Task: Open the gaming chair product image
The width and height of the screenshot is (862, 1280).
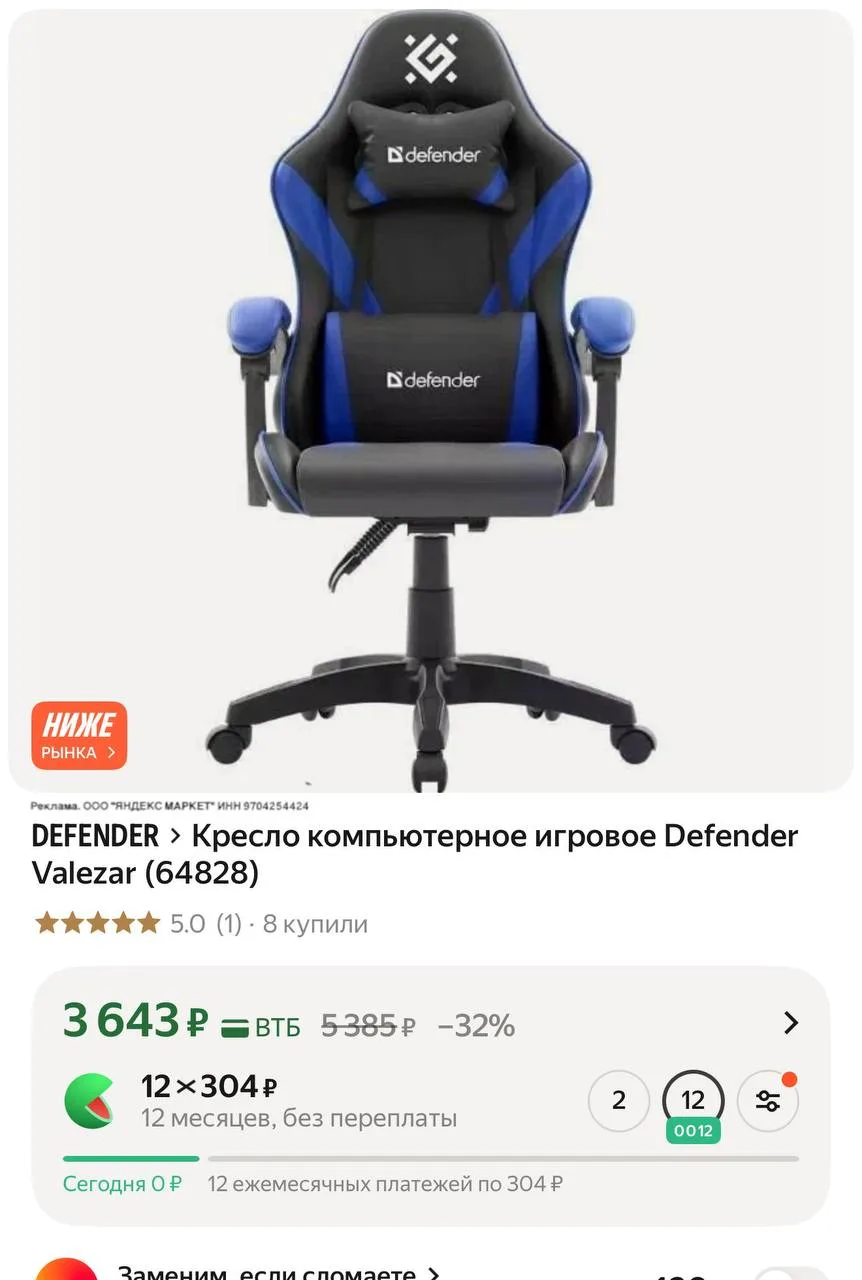Action: 431,400
